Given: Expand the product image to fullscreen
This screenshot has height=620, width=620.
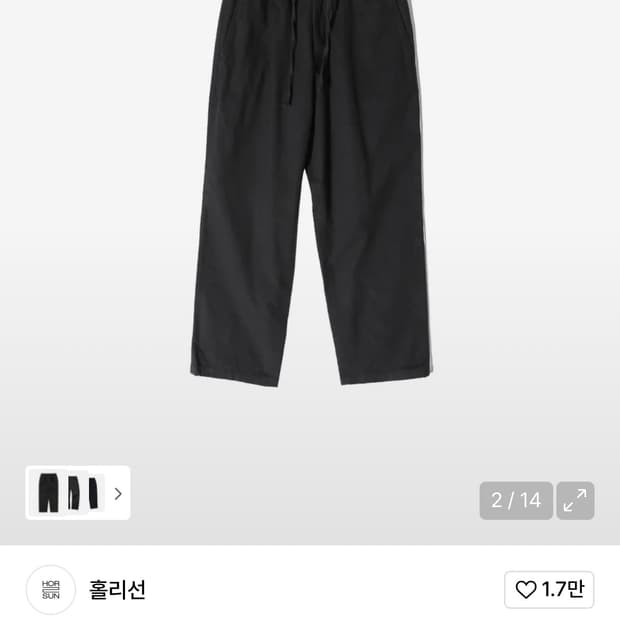Looking at the screenshot, I should click(575, 501).
